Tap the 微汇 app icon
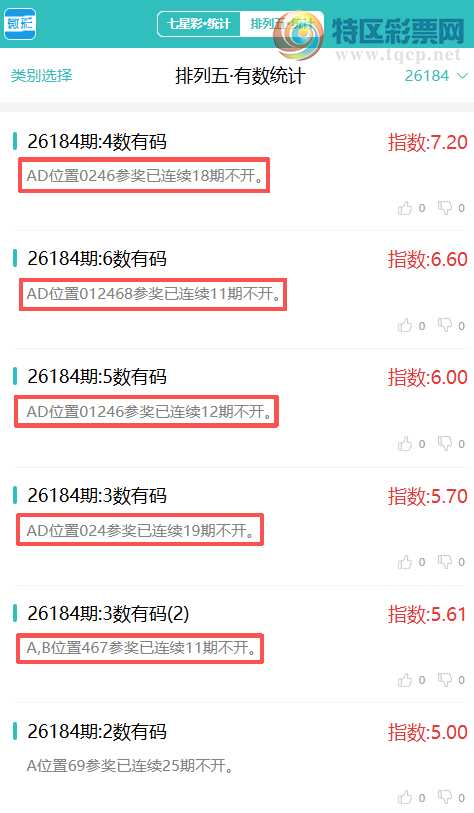Screen dimensions: 474x813 20,24
